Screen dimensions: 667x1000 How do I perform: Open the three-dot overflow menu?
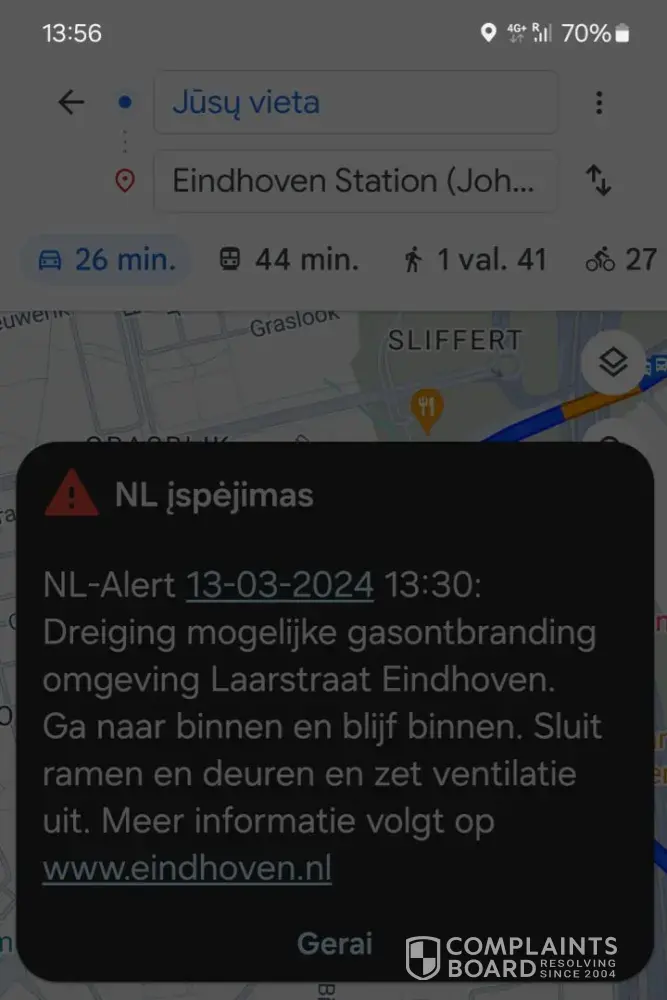coord(598,102)
